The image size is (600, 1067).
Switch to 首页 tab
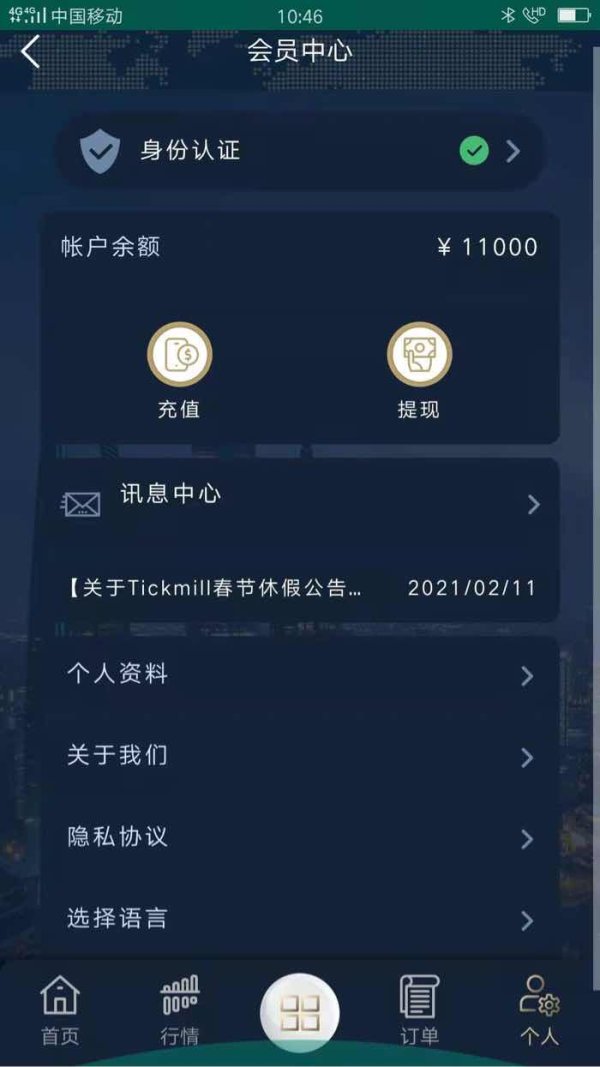(60, 1011)
